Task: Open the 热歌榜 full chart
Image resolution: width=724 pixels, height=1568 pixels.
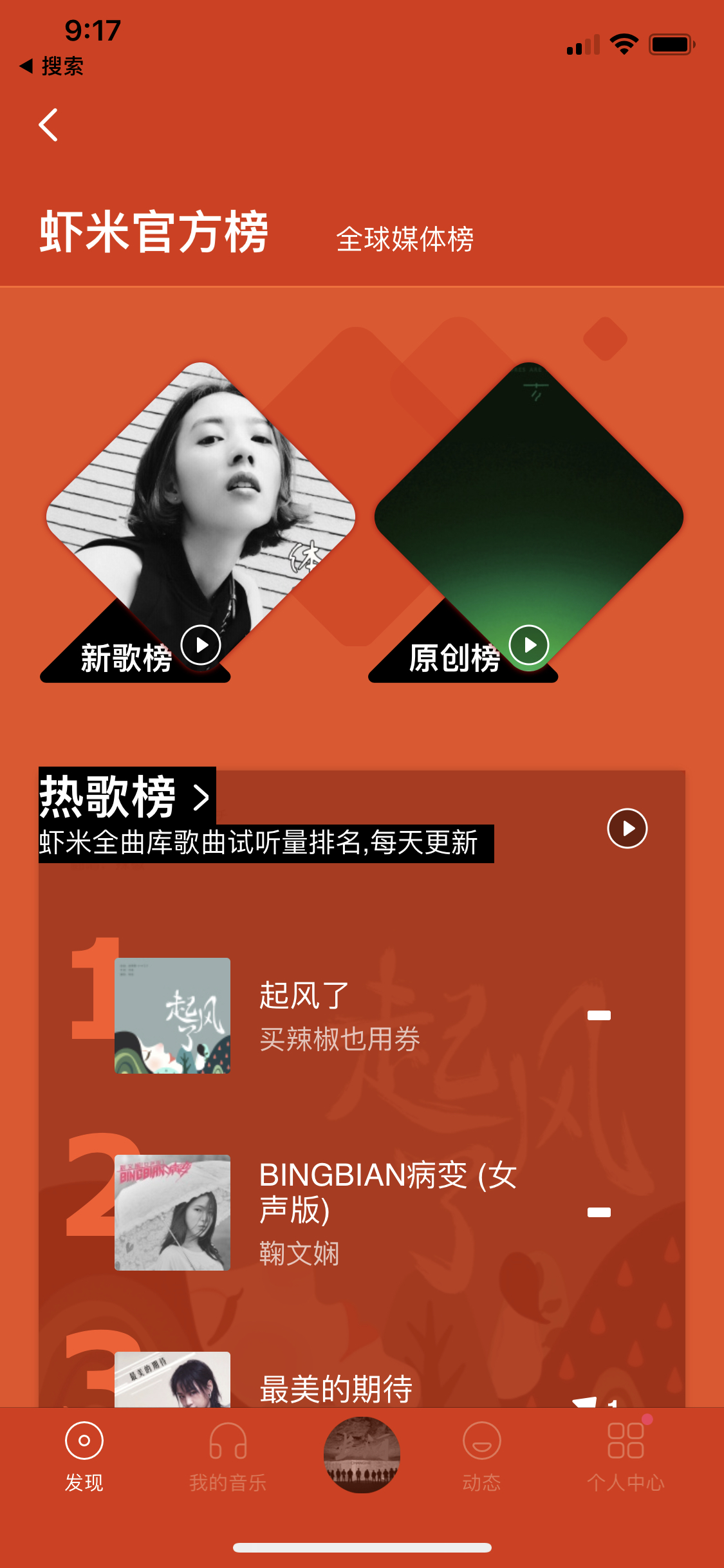Action: coord(127,797)
